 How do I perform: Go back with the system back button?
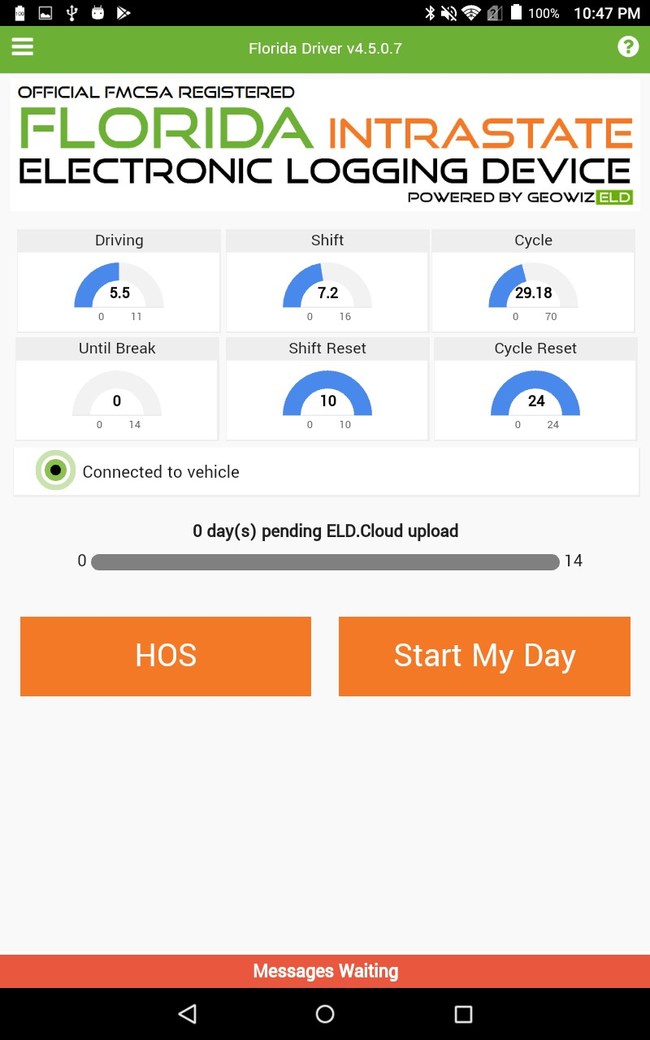[x=188, y=1013]
